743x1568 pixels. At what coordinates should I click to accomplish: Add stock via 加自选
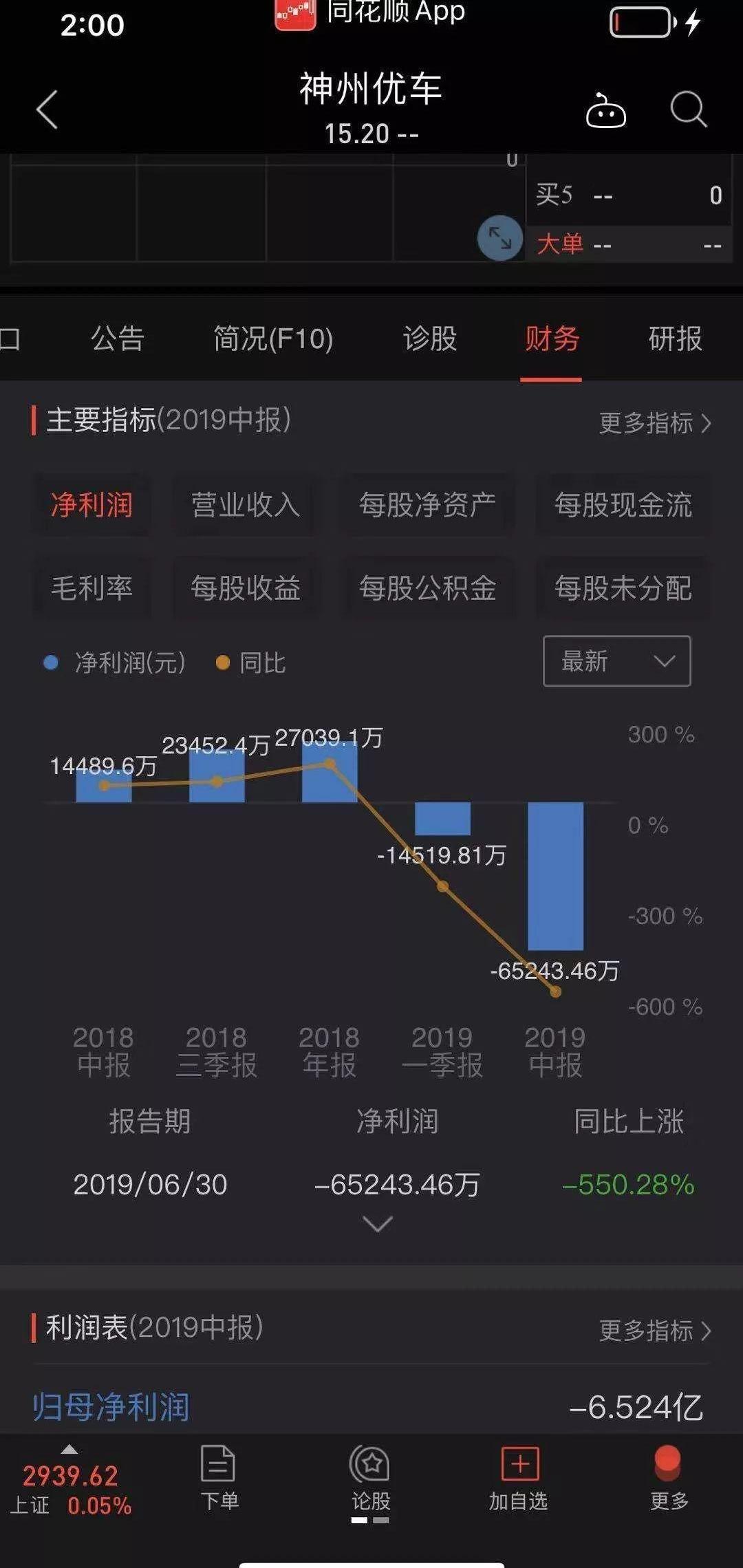(x=519, y=1476)
